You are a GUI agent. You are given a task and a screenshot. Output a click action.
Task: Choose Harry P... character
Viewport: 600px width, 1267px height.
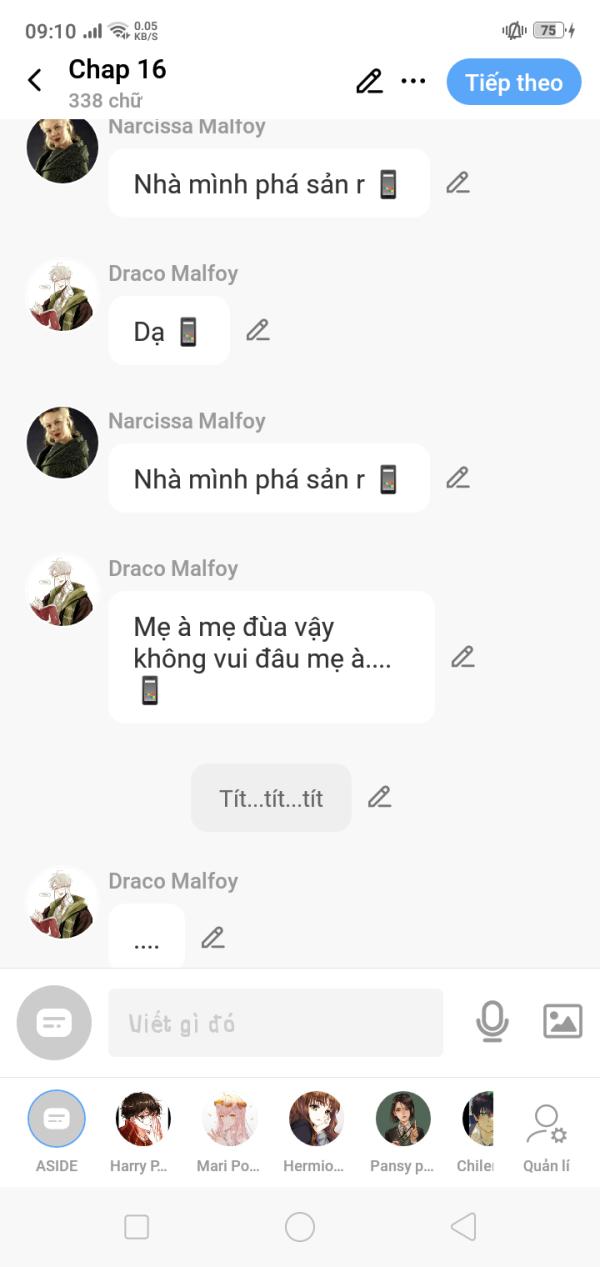(143, 1119)
